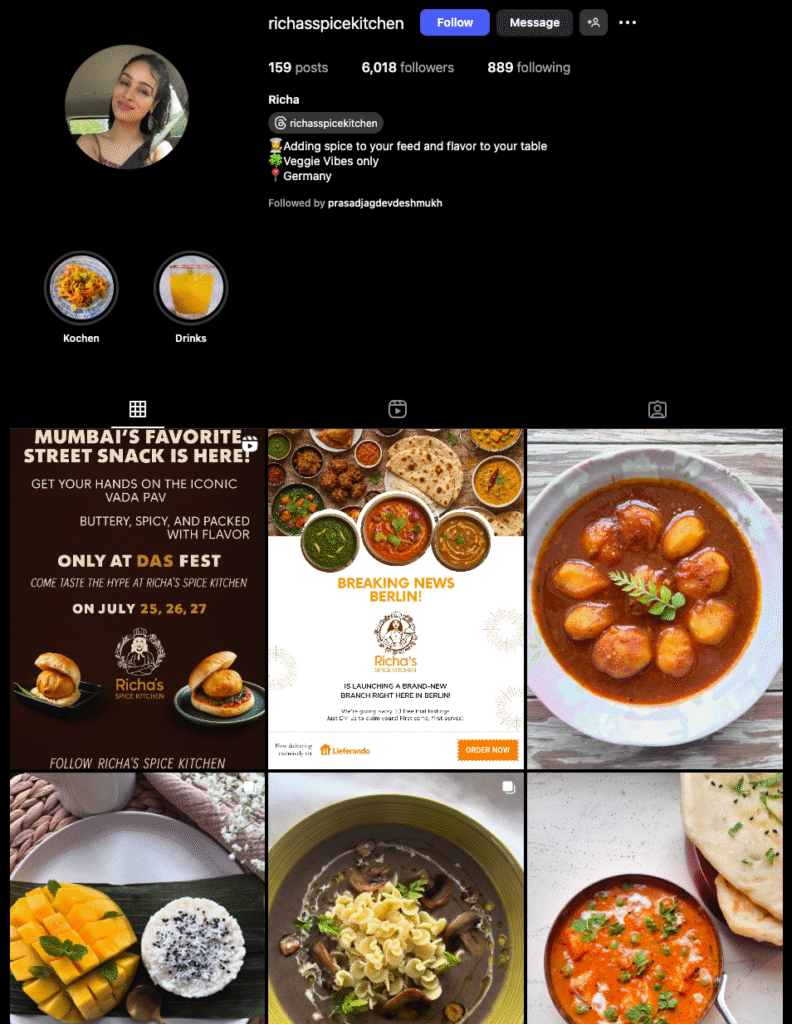View the 6,018 followers list
Viewport: 792px width, 1024px height.
[x=407, y=68]
